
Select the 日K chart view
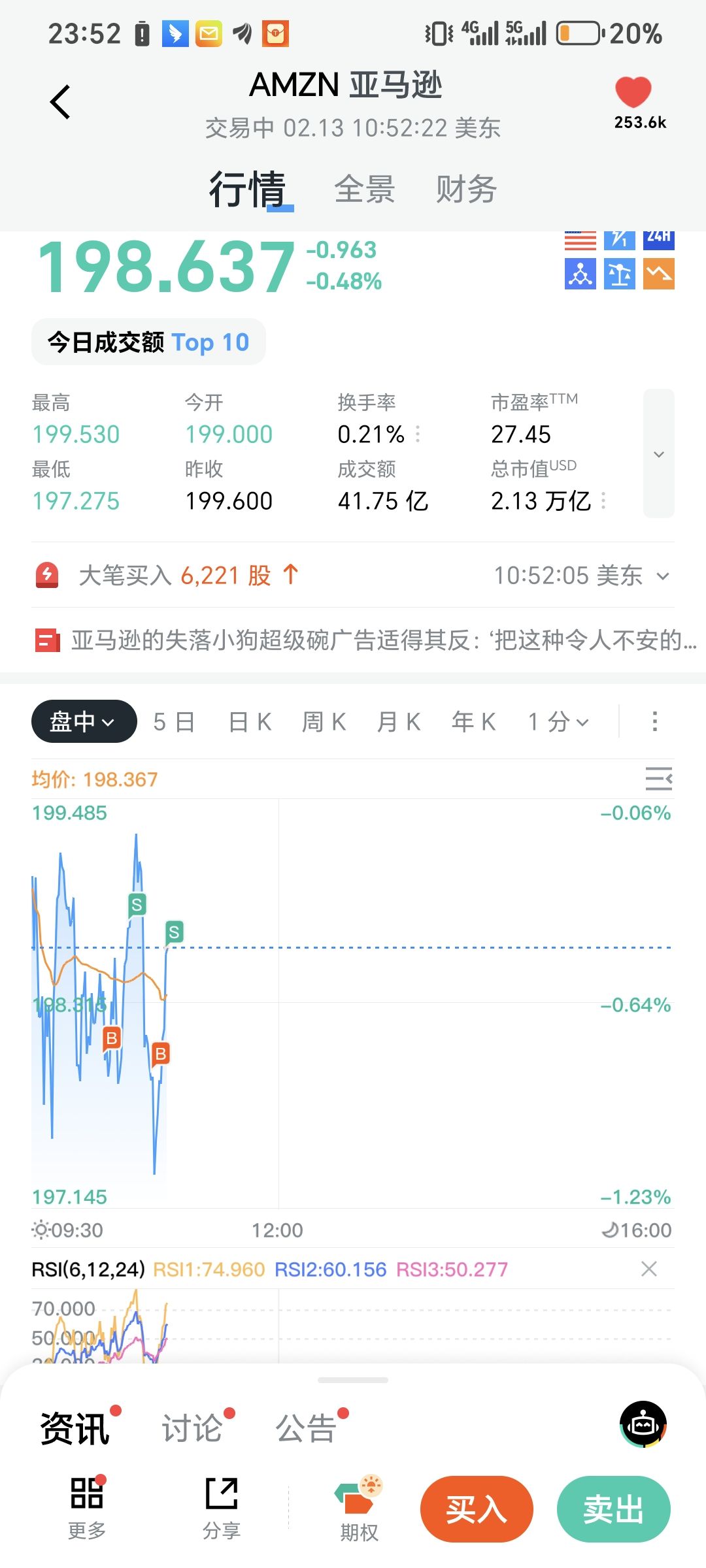point(250,722)
